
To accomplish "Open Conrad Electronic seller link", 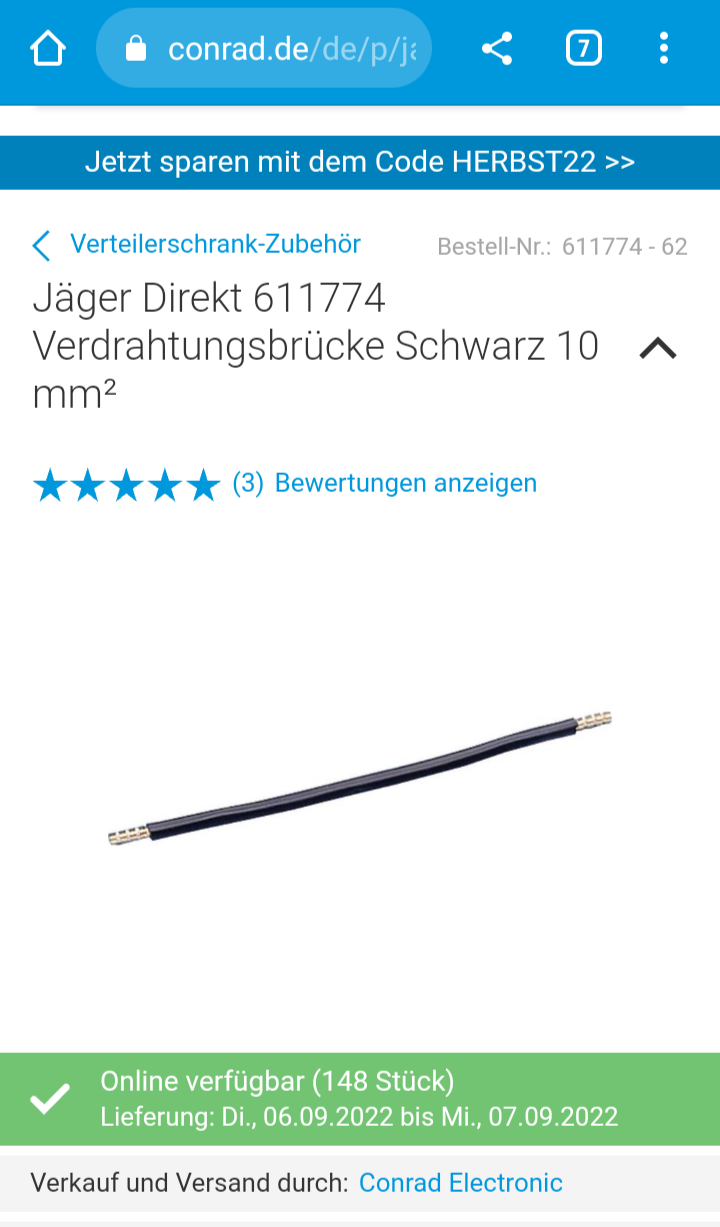I will [x=460, y=1183].
